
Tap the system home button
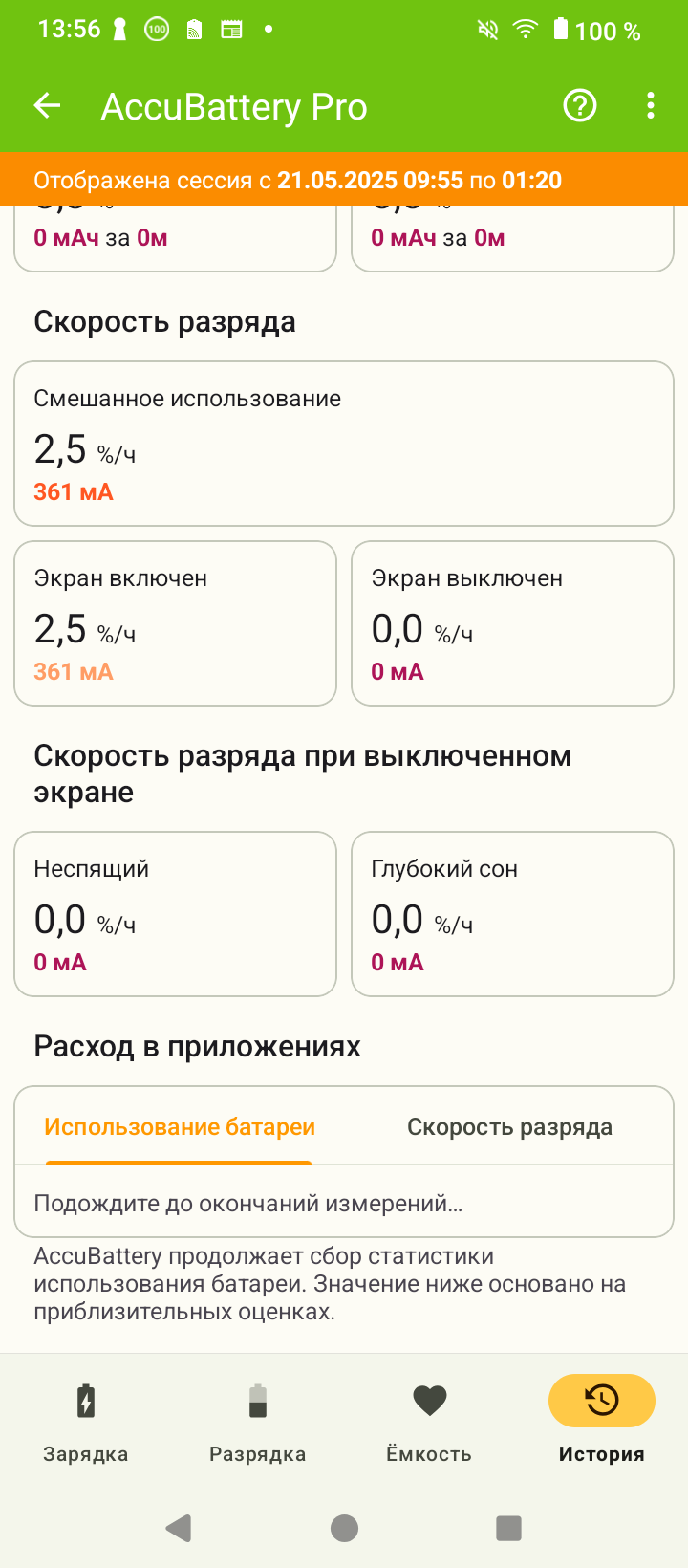pyautogui.click(x=344, y=1528)
